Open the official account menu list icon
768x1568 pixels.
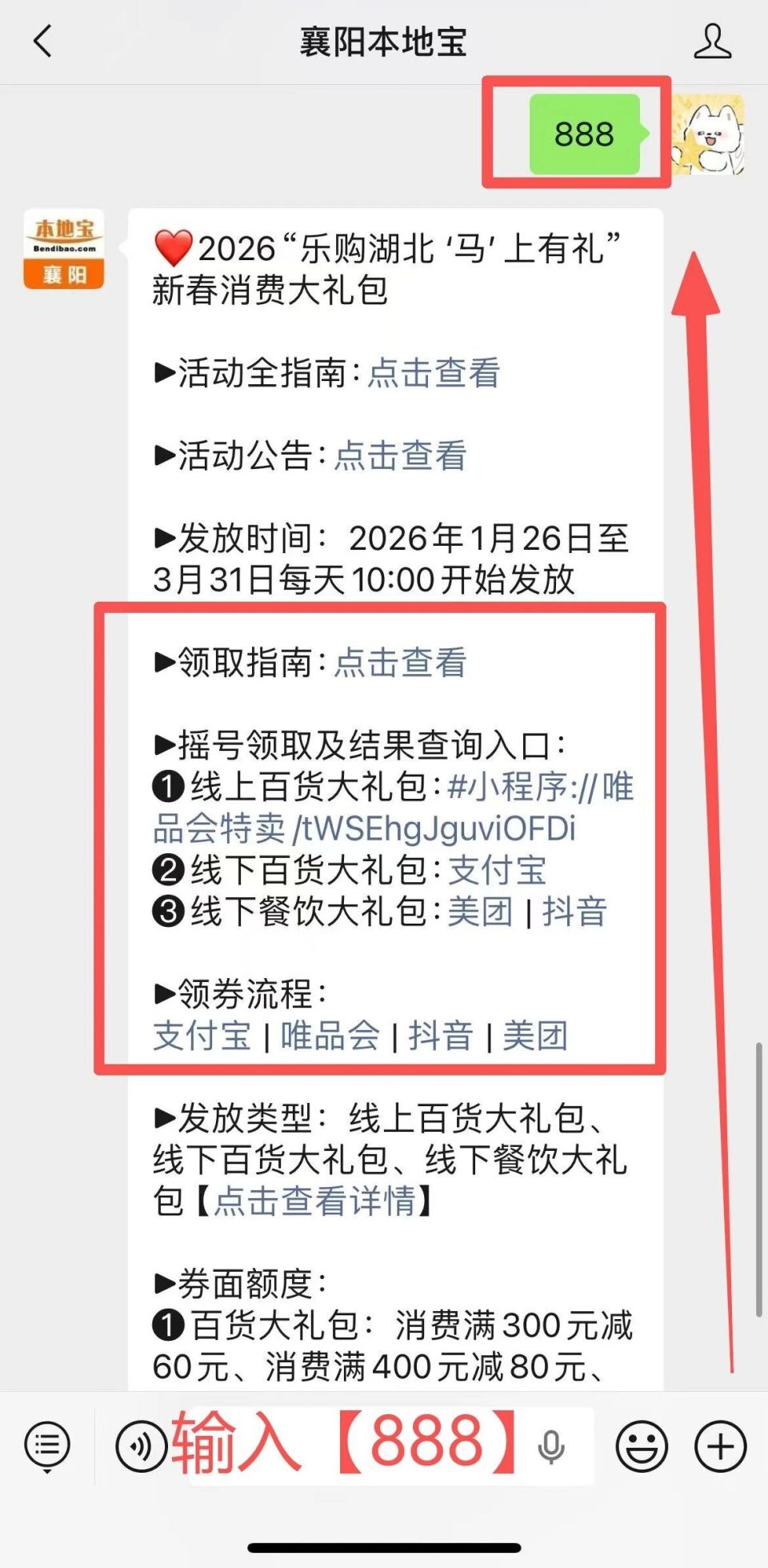pos(46,1446)
